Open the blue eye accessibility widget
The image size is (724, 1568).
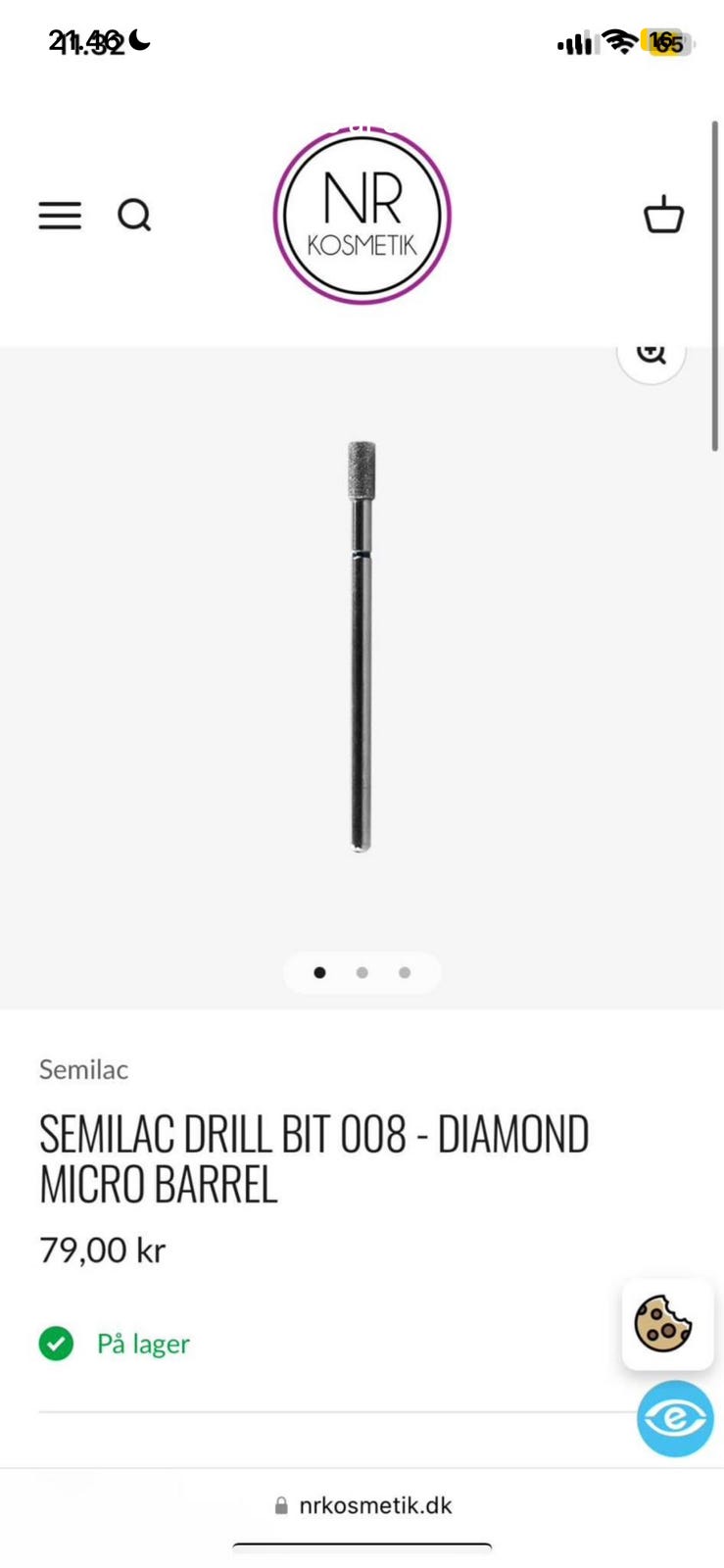point(675,1418)
